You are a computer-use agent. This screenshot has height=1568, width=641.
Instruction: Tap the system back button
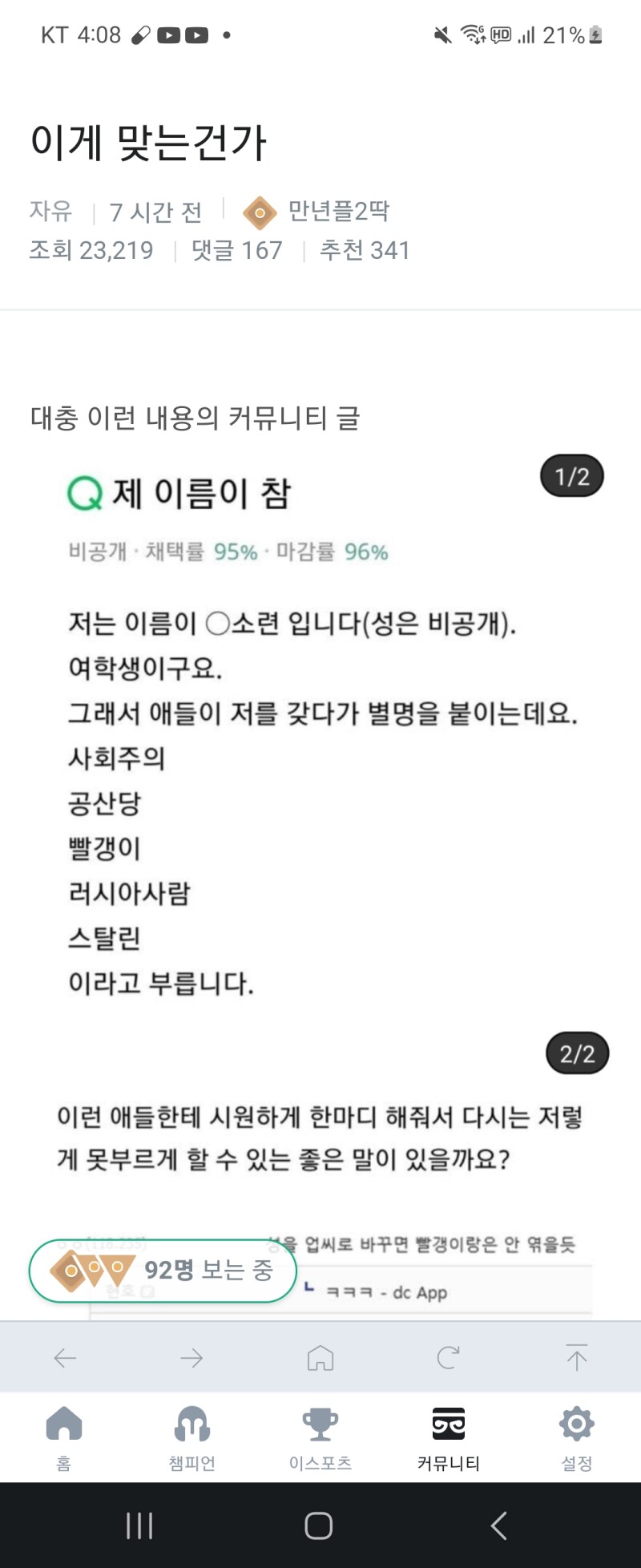click(x=499, y=1525)
